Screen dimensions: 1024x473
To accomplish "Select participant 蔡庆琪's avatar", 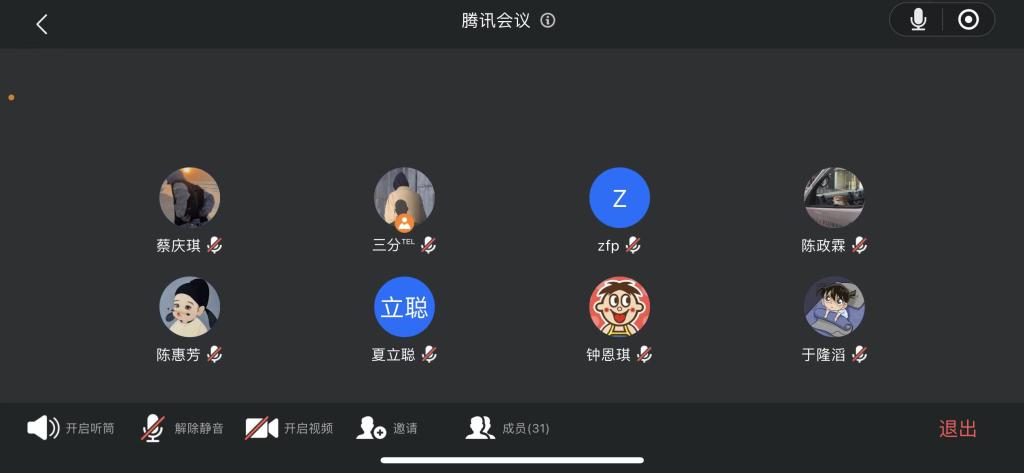I will [x=189, y=197].
